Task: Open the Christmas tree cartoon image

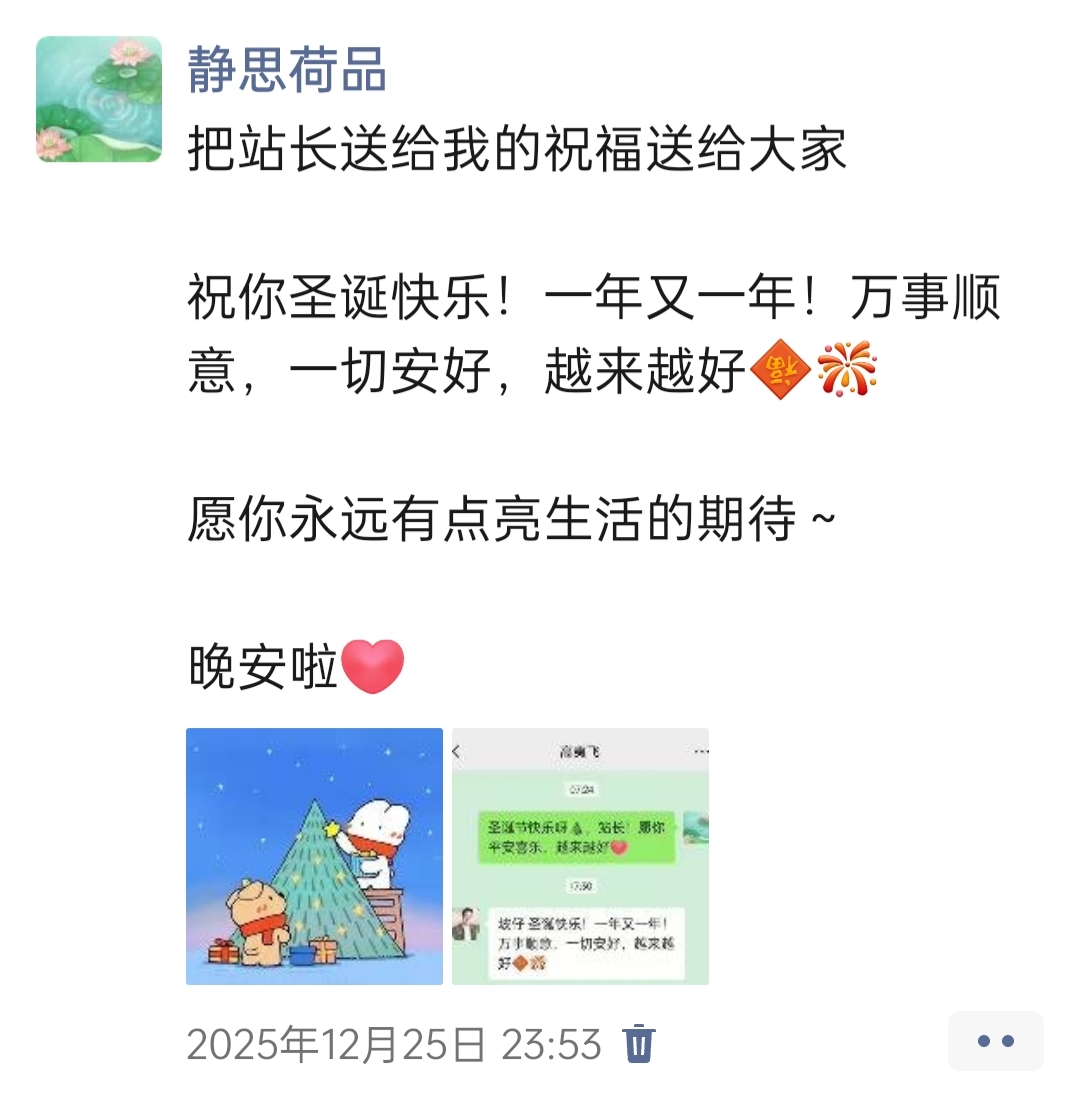Action: click(314, 856)
